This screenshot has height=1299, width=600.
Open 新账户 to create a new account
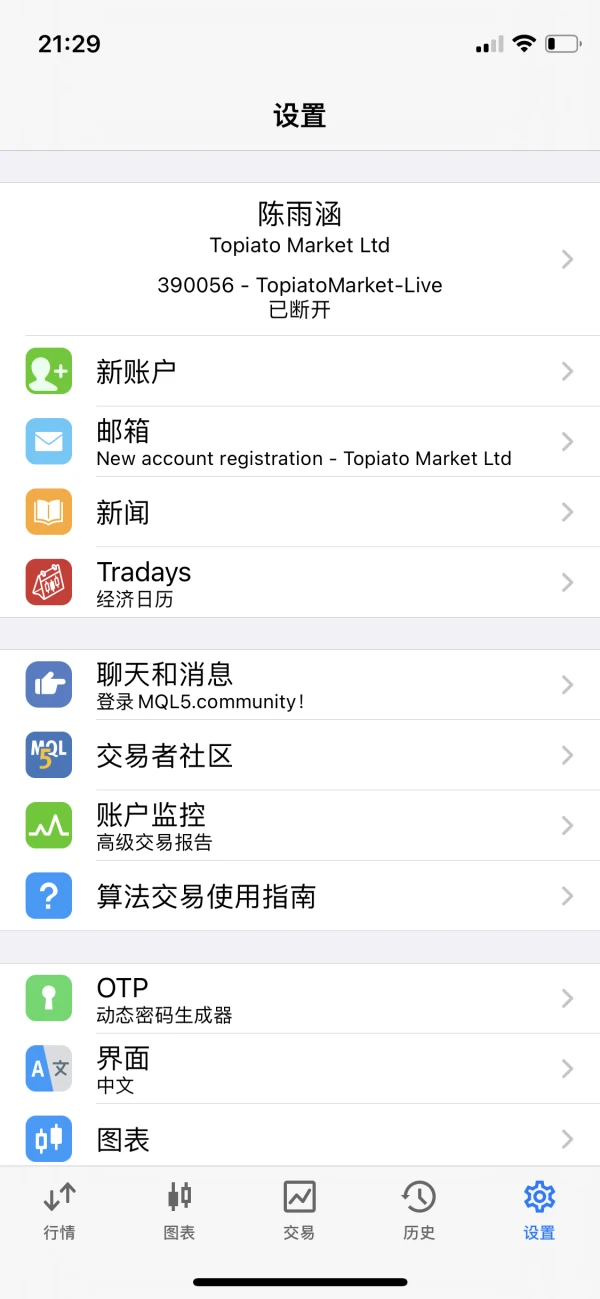(300, 371)
